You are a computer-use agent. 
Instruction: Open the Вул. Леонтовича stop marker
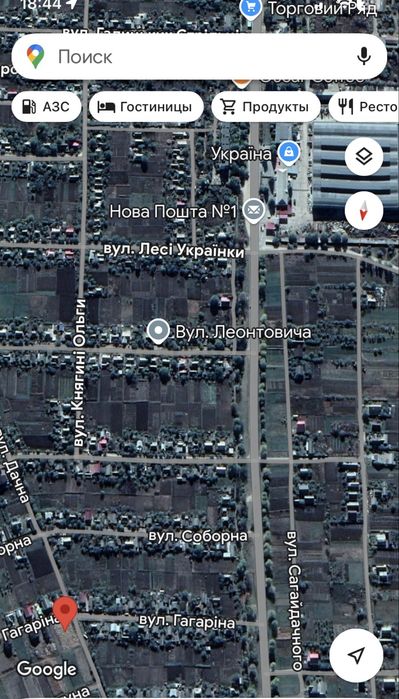click(x=158, y=332)
